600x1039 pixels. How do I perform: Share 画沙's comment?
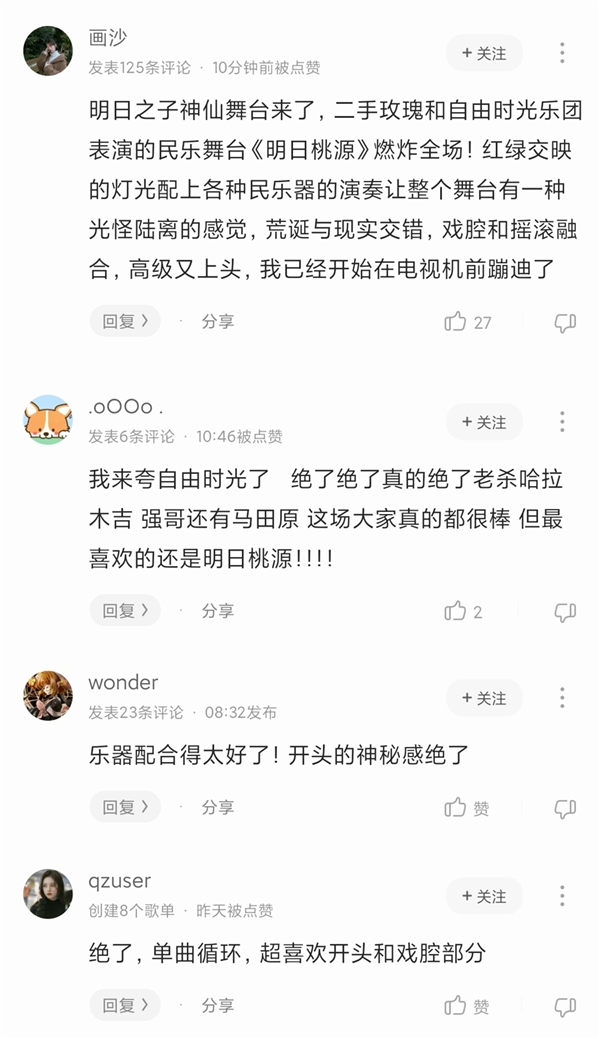point(217,321)
